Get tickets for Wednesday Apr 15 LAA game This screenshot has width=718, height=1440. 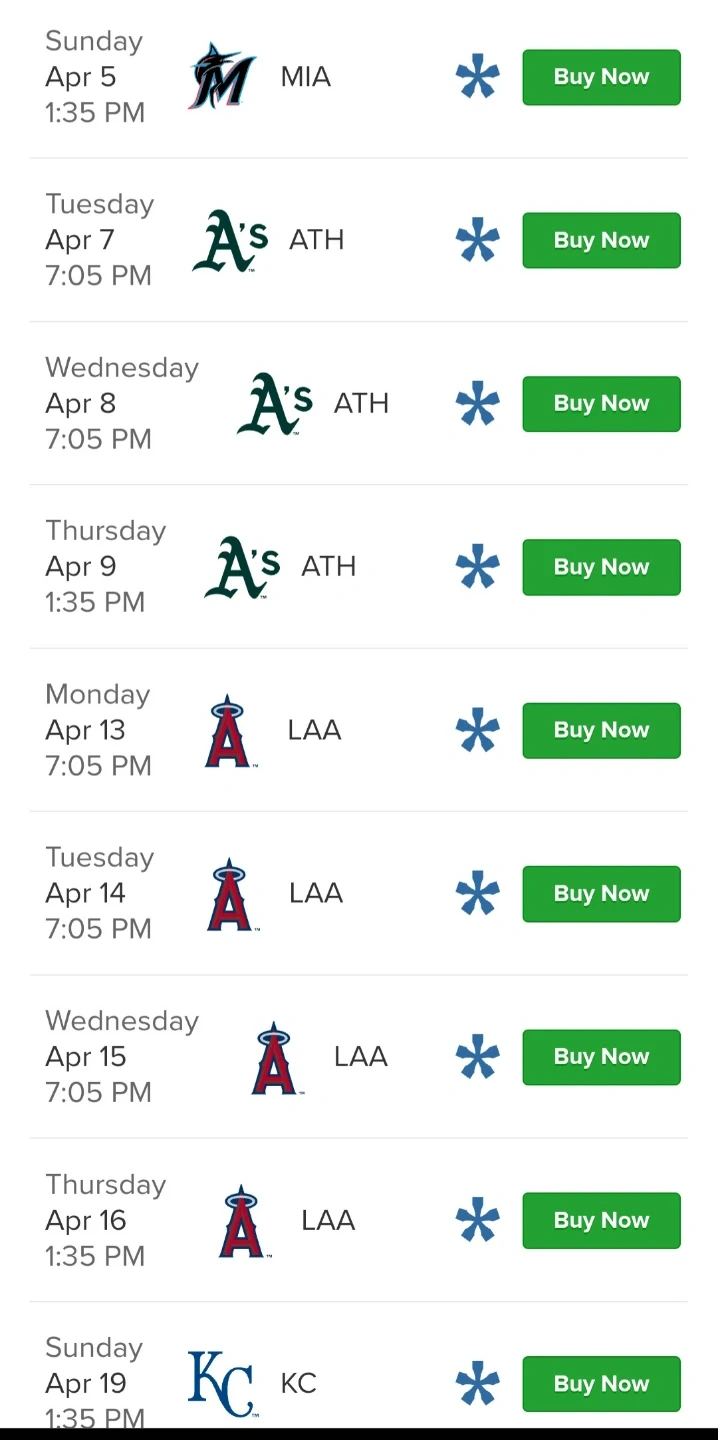601,1057
